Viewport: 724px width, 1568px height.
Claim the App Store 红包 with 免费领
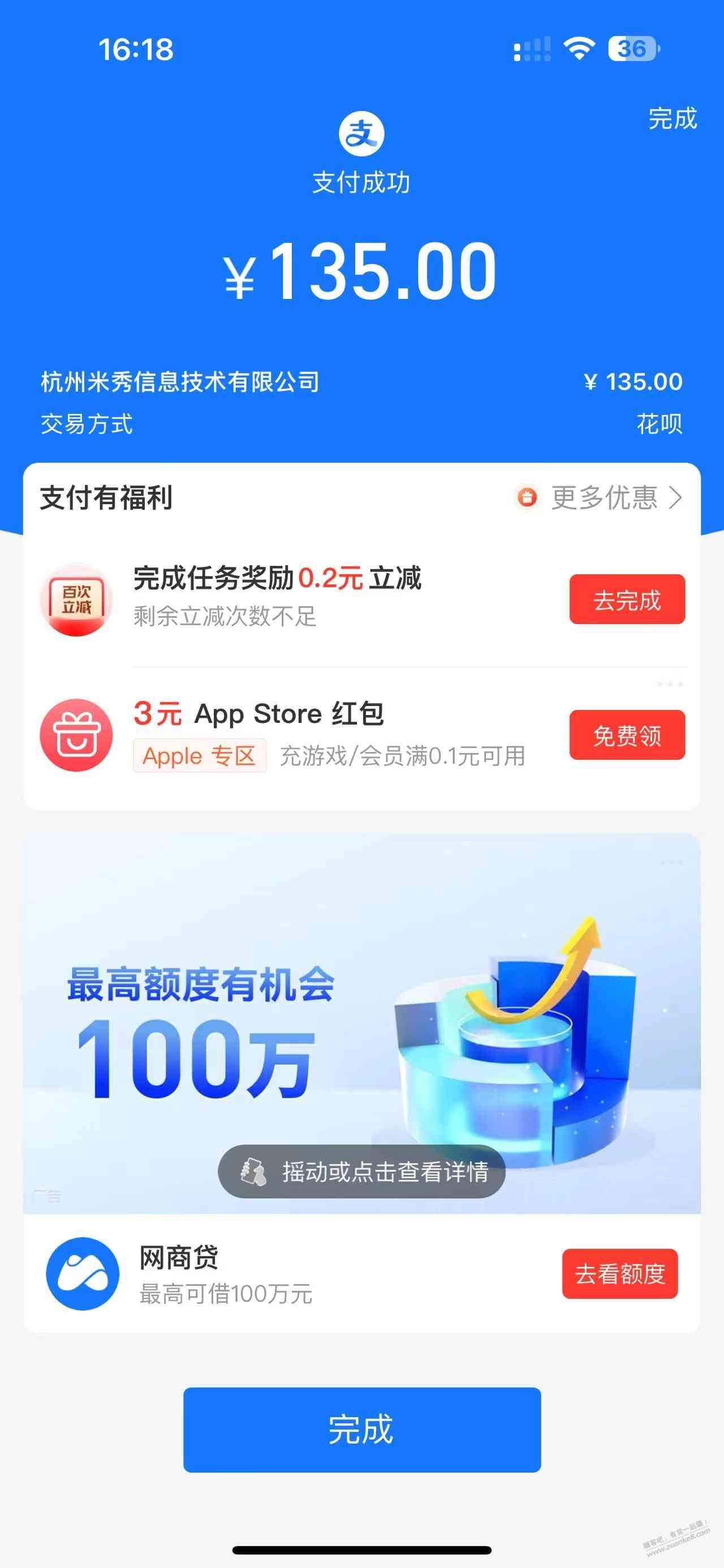tap(627, 735)
